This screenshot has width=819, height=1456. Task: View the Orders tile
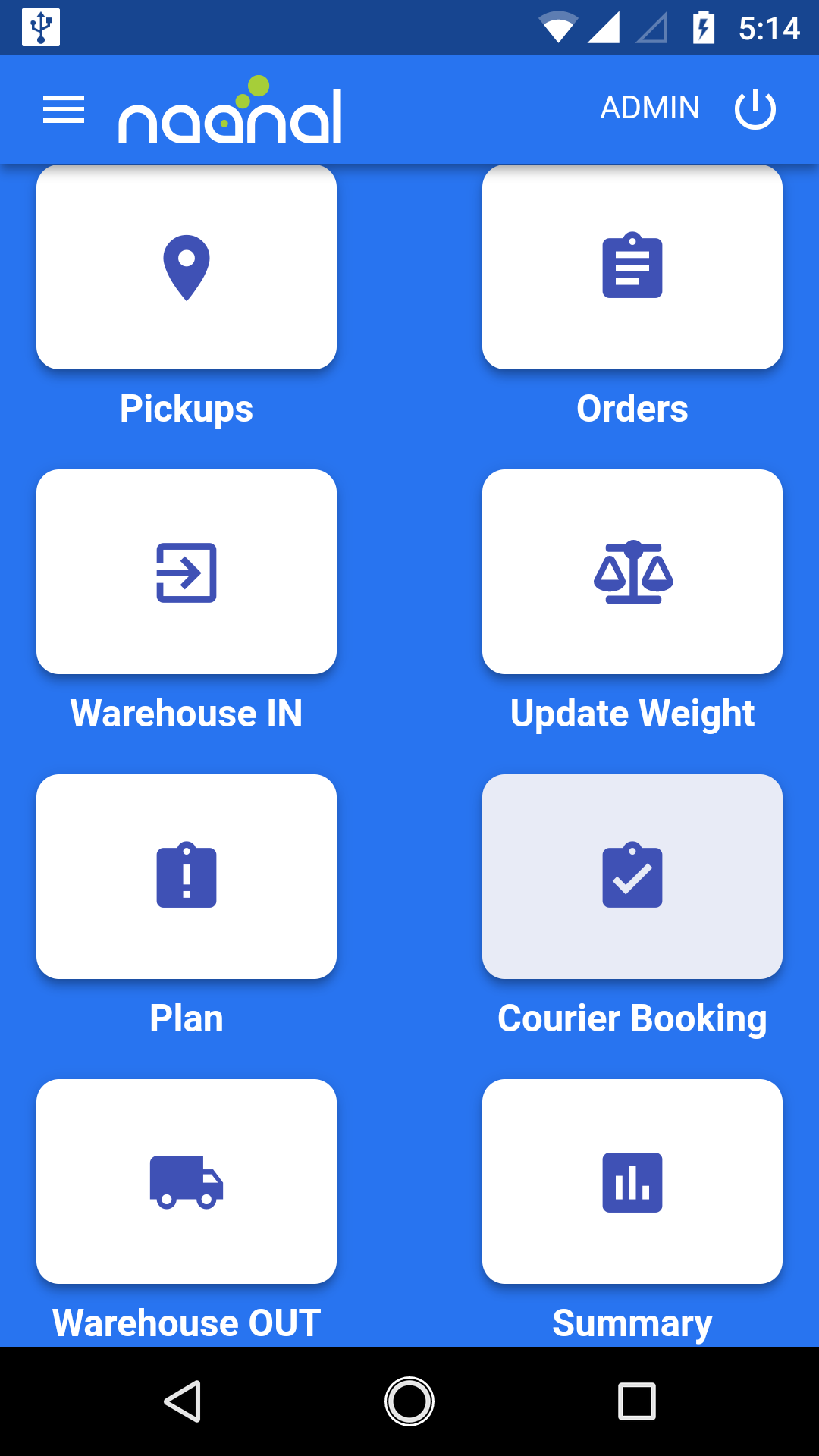tap(632, 268)
